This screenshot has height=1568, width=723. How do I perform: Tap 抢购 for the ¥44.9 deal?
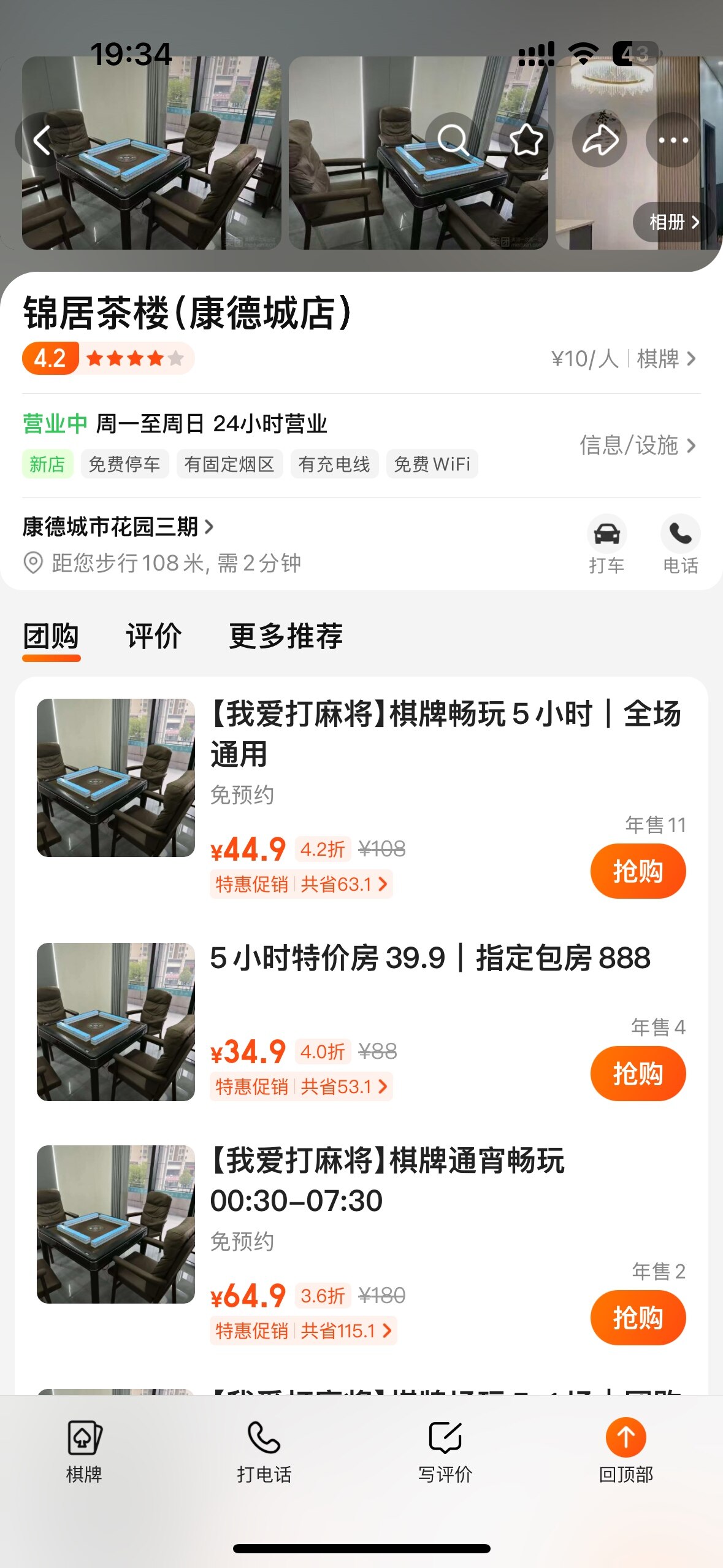coord(637,871)
